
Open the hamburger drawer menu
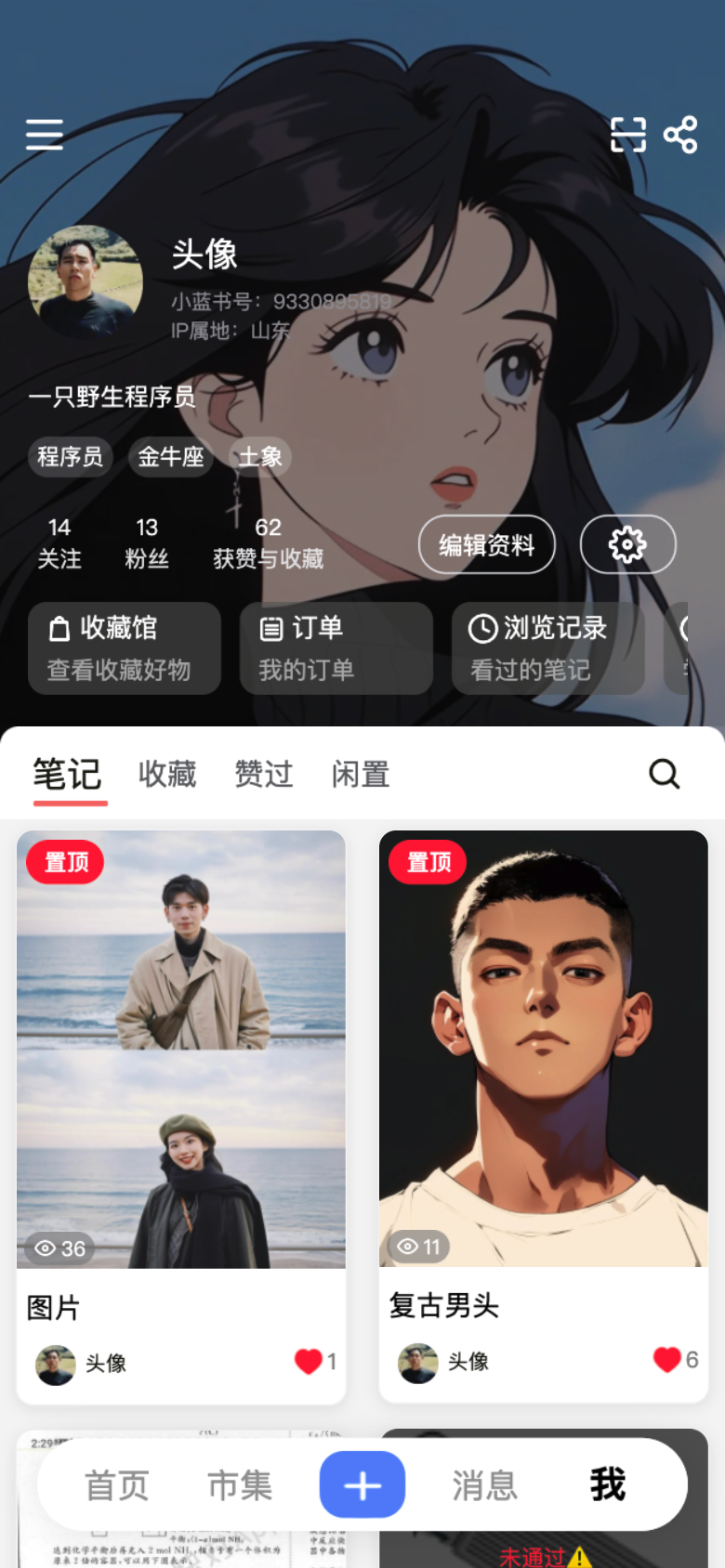point(45,135)
